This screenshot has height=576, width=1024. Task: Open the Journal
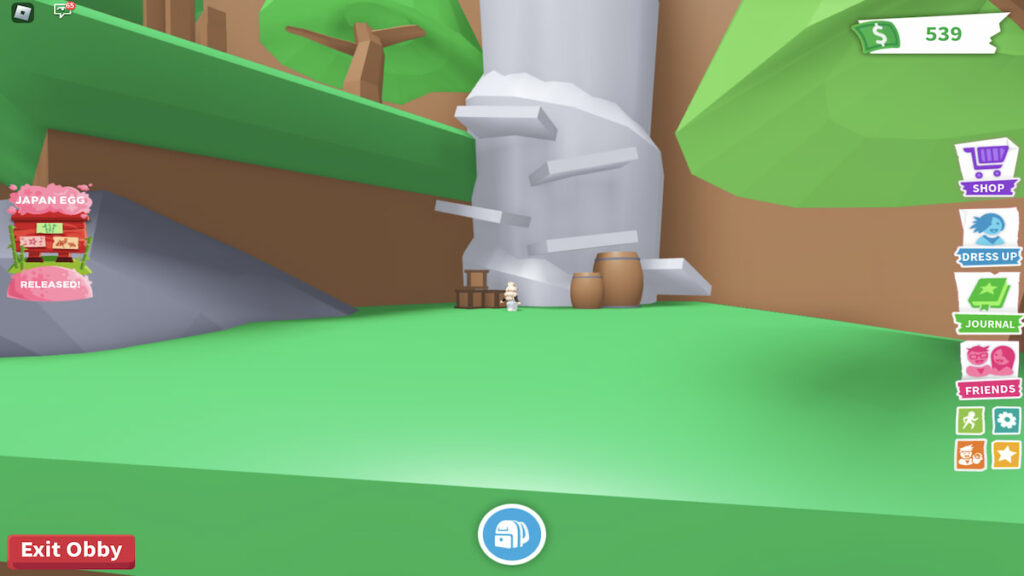coord(988,304)
